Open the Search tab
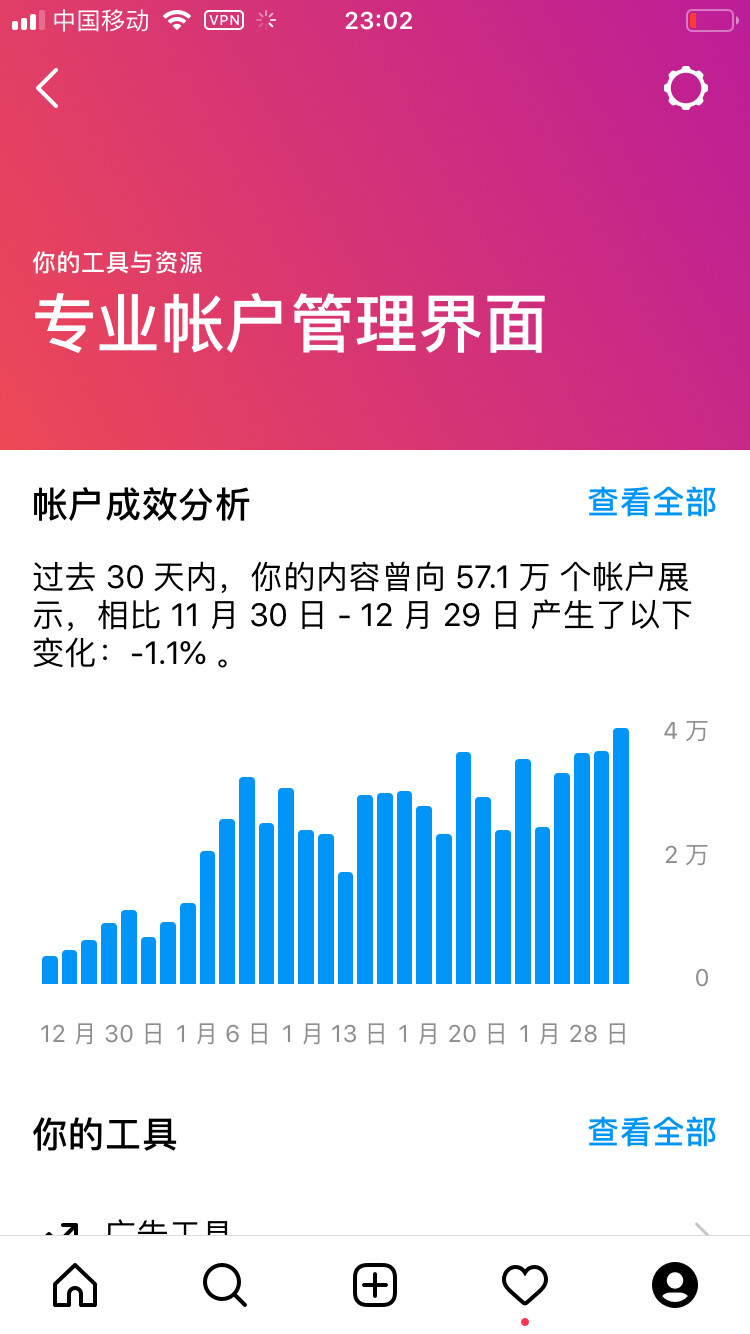750x1334 pixels. 225,1285
